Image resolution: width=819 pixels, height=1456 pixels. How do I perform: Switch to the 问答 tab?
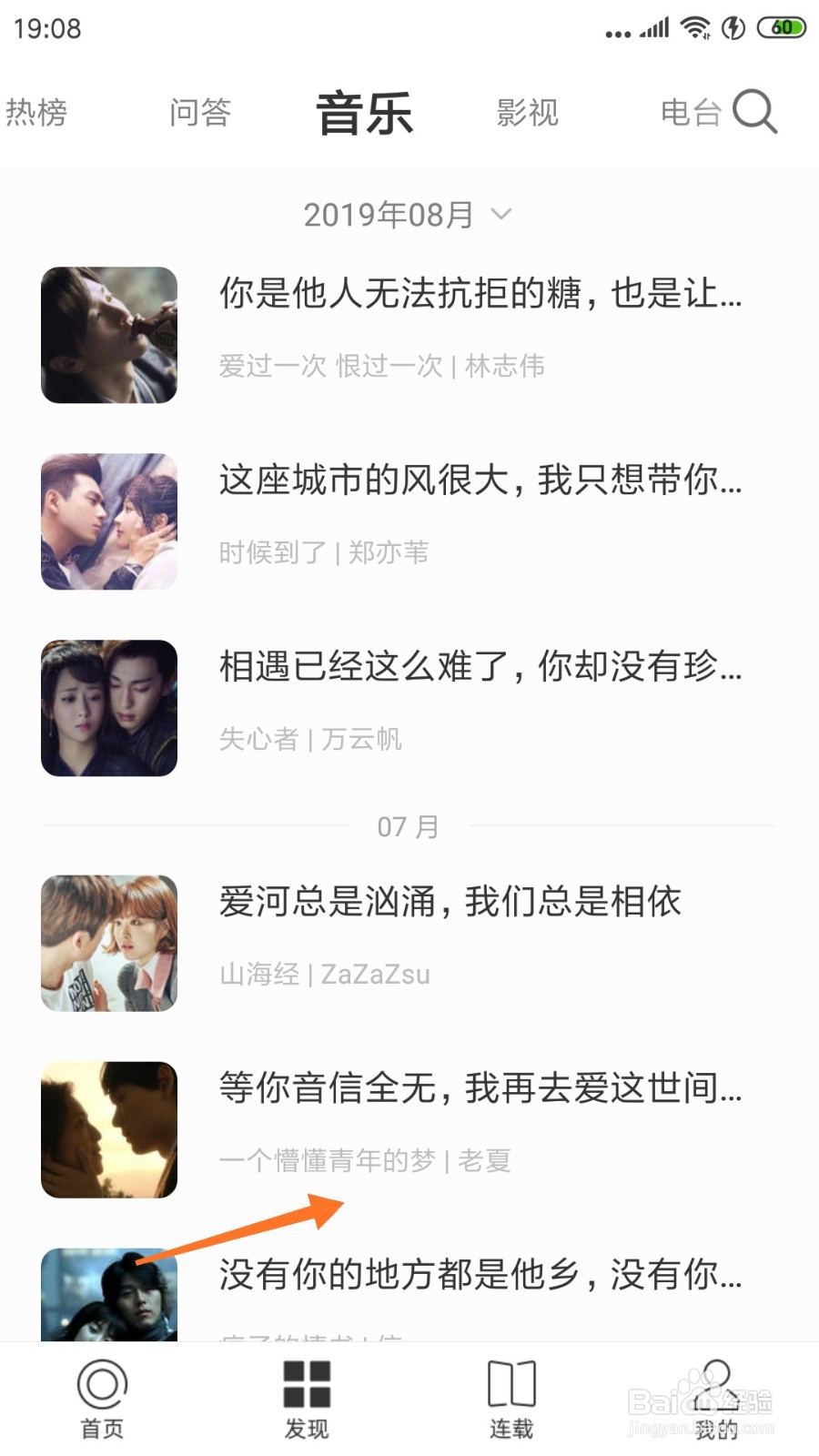click(201, 112)
